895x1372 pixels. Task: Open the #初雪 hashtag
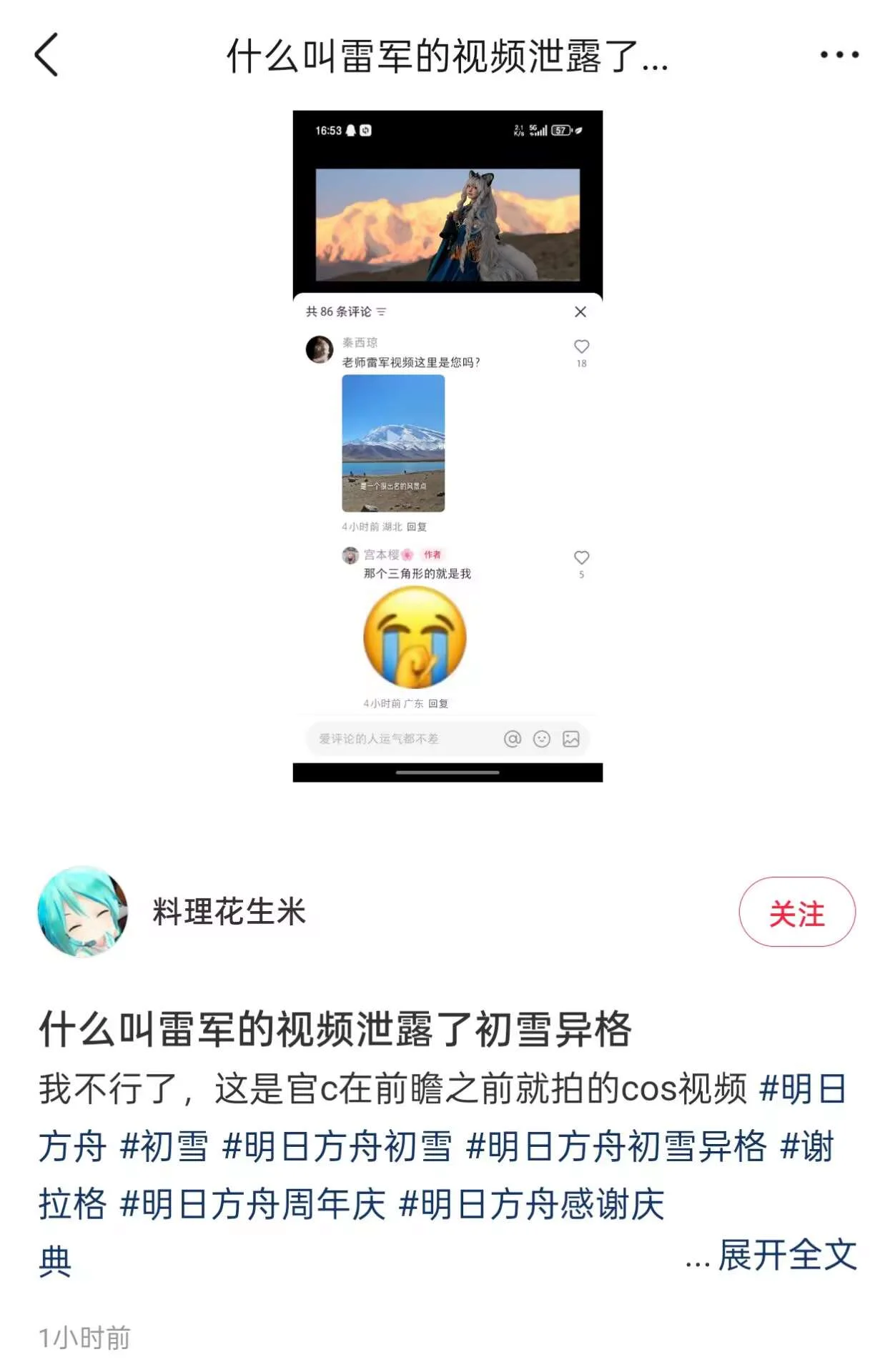[x=164, y=1147]
